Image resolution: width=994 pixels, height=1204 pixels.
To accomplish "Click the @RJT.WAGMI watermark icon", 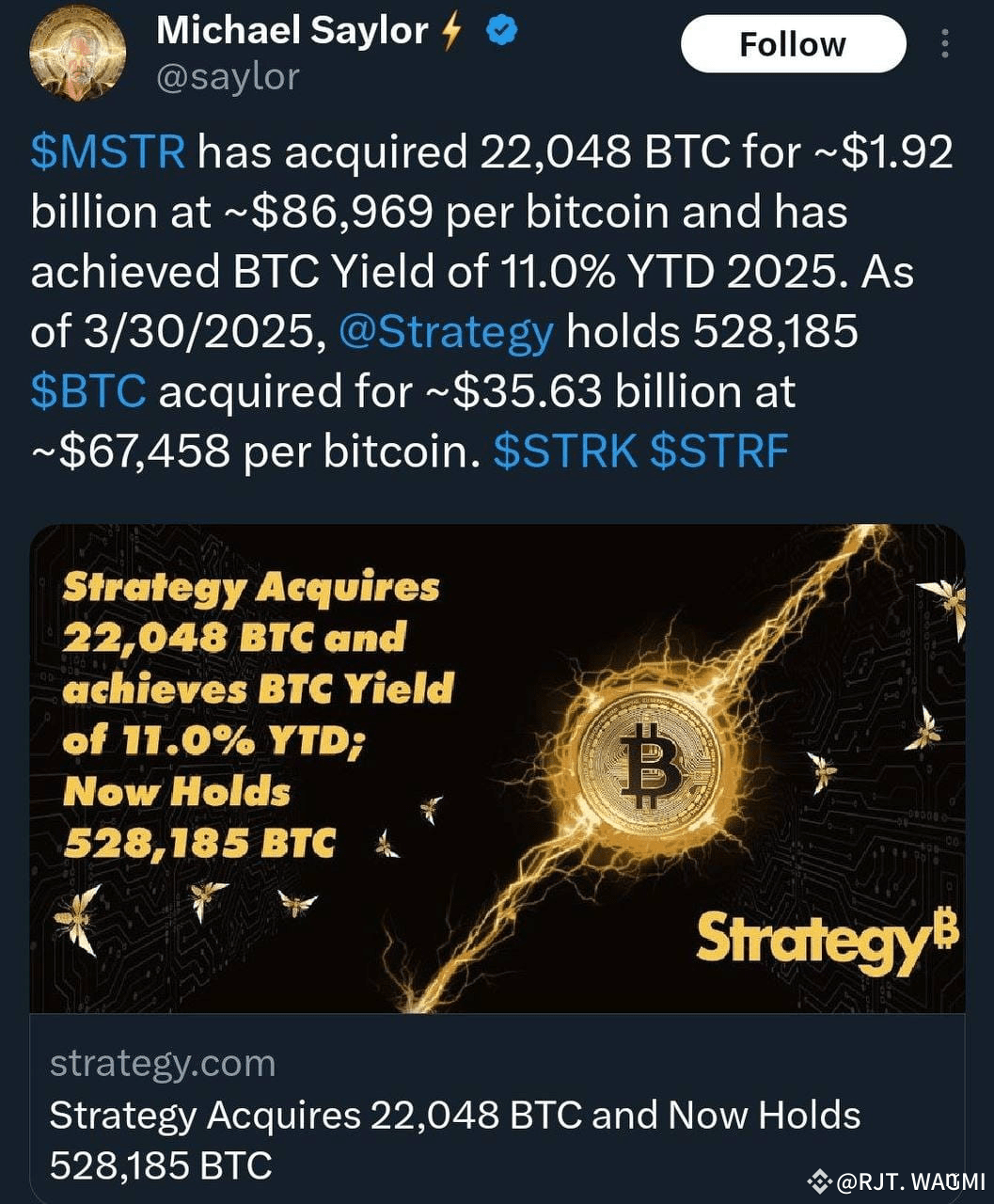I will (x=821, y=1180).
